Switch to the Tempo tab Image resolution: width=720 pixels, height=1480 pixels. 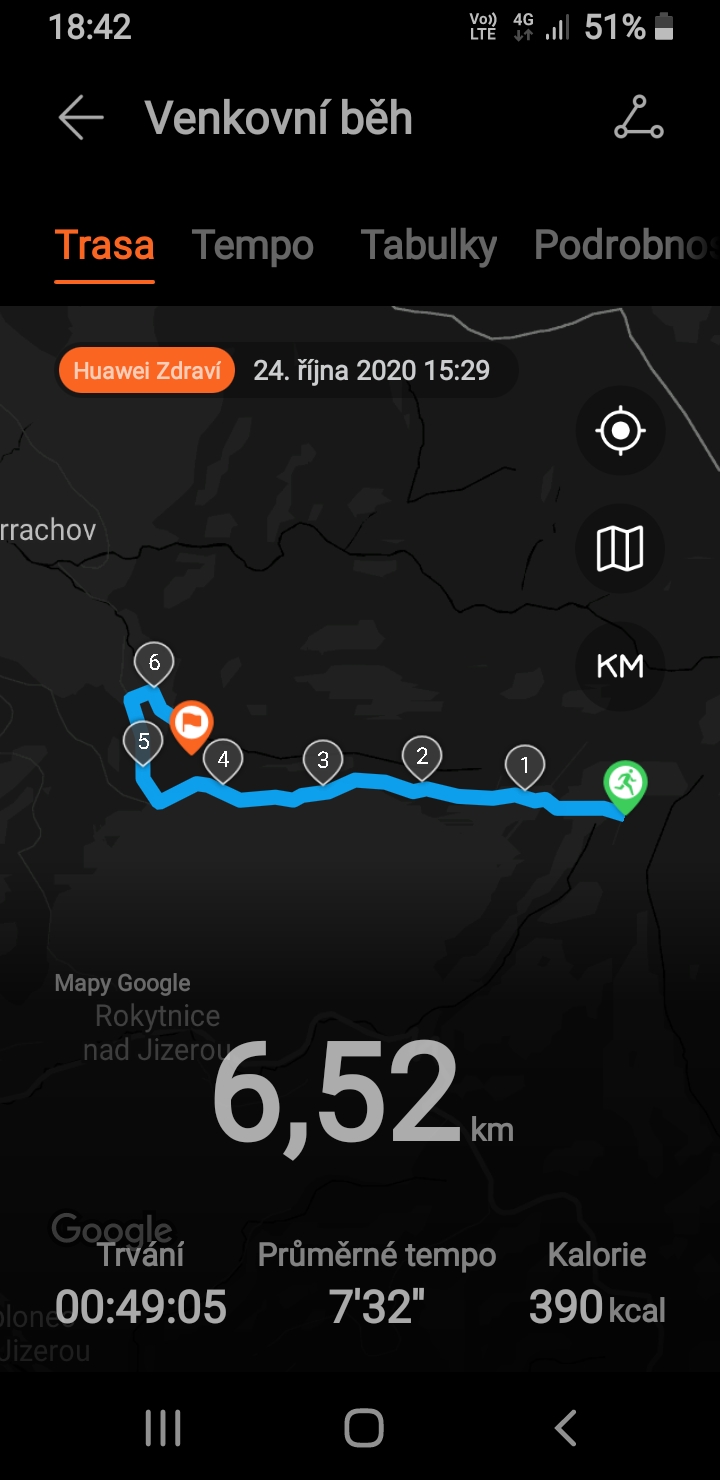click(x=253, y=245)
